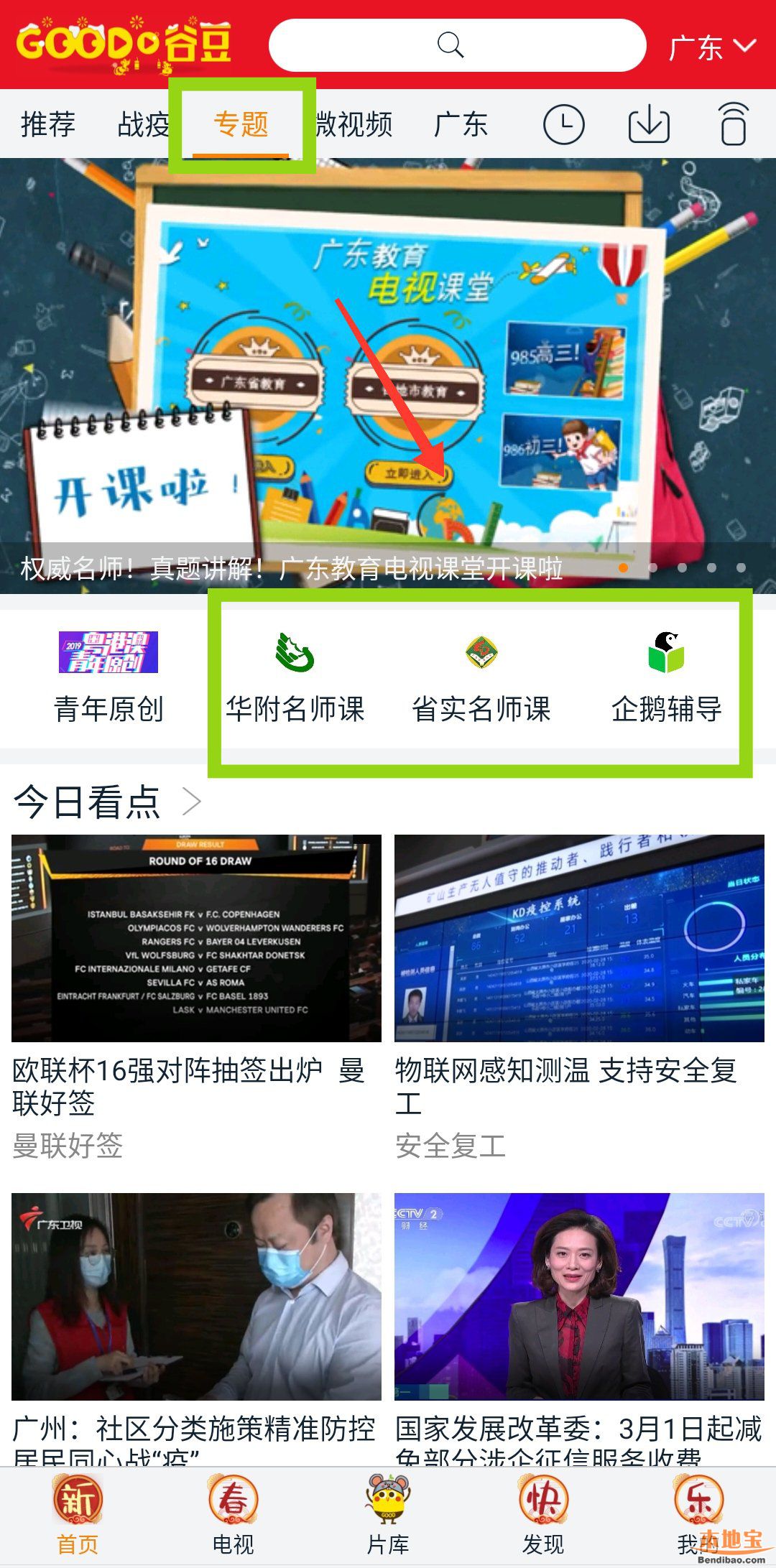Open the 广东 region dropdown

711,47
